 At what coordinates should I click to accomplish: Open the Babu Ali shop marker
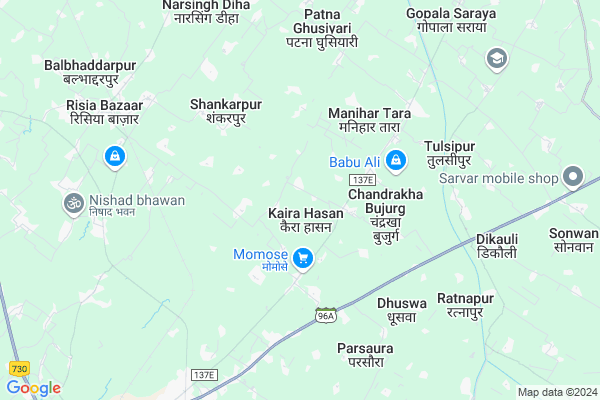pos(396,159)
